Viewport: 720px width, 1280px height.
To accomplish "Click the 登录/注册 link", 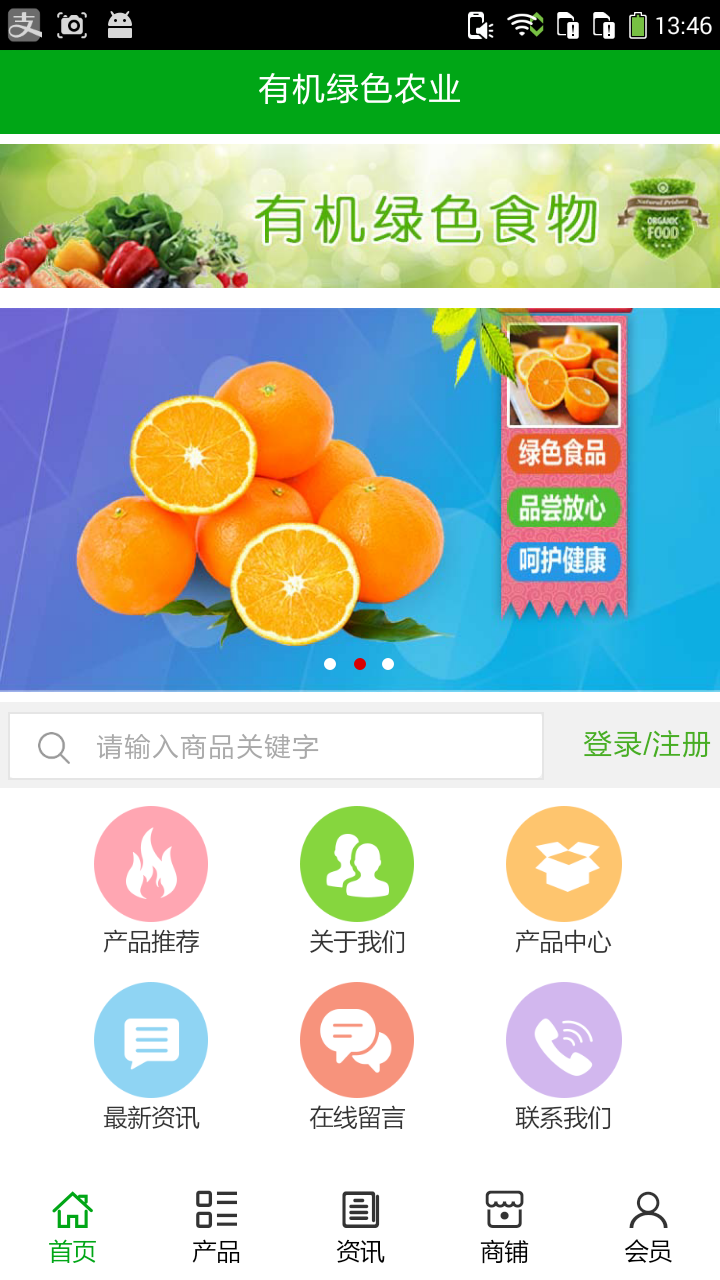I will (x=647, y=745).
